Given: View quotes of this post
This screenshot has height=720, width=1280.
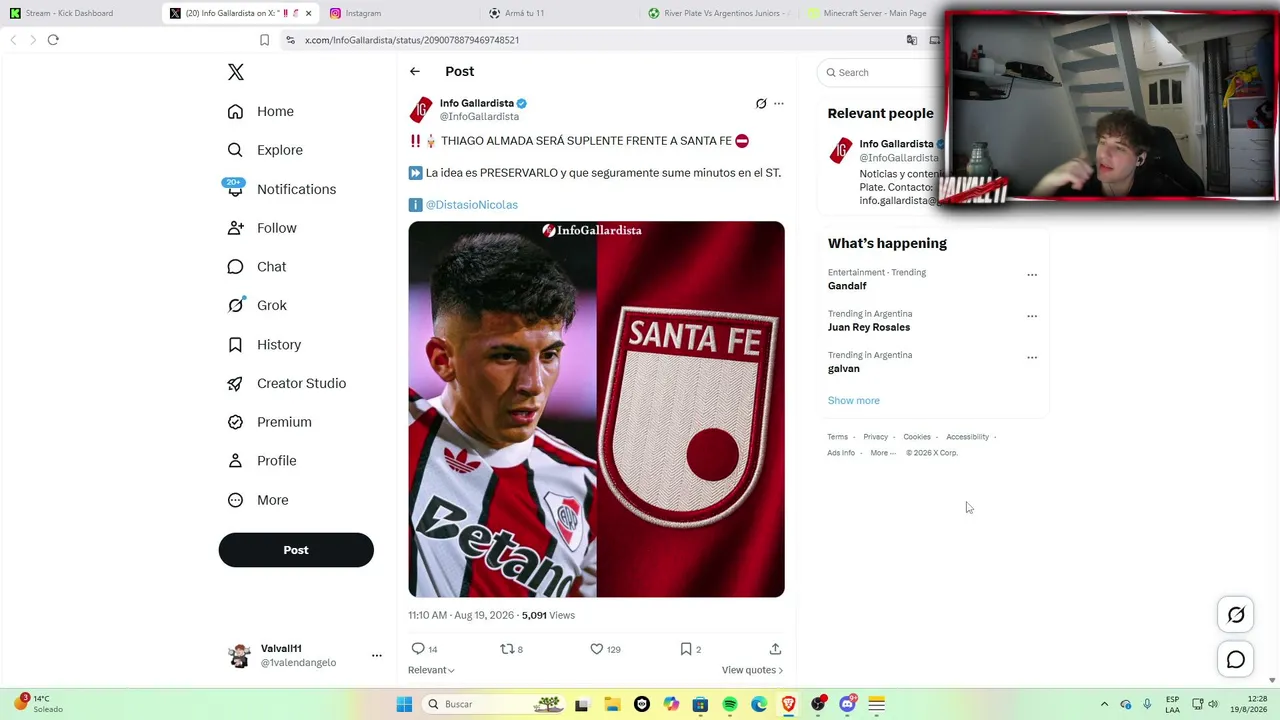Looking at the screenshot, I should (752, 670).
